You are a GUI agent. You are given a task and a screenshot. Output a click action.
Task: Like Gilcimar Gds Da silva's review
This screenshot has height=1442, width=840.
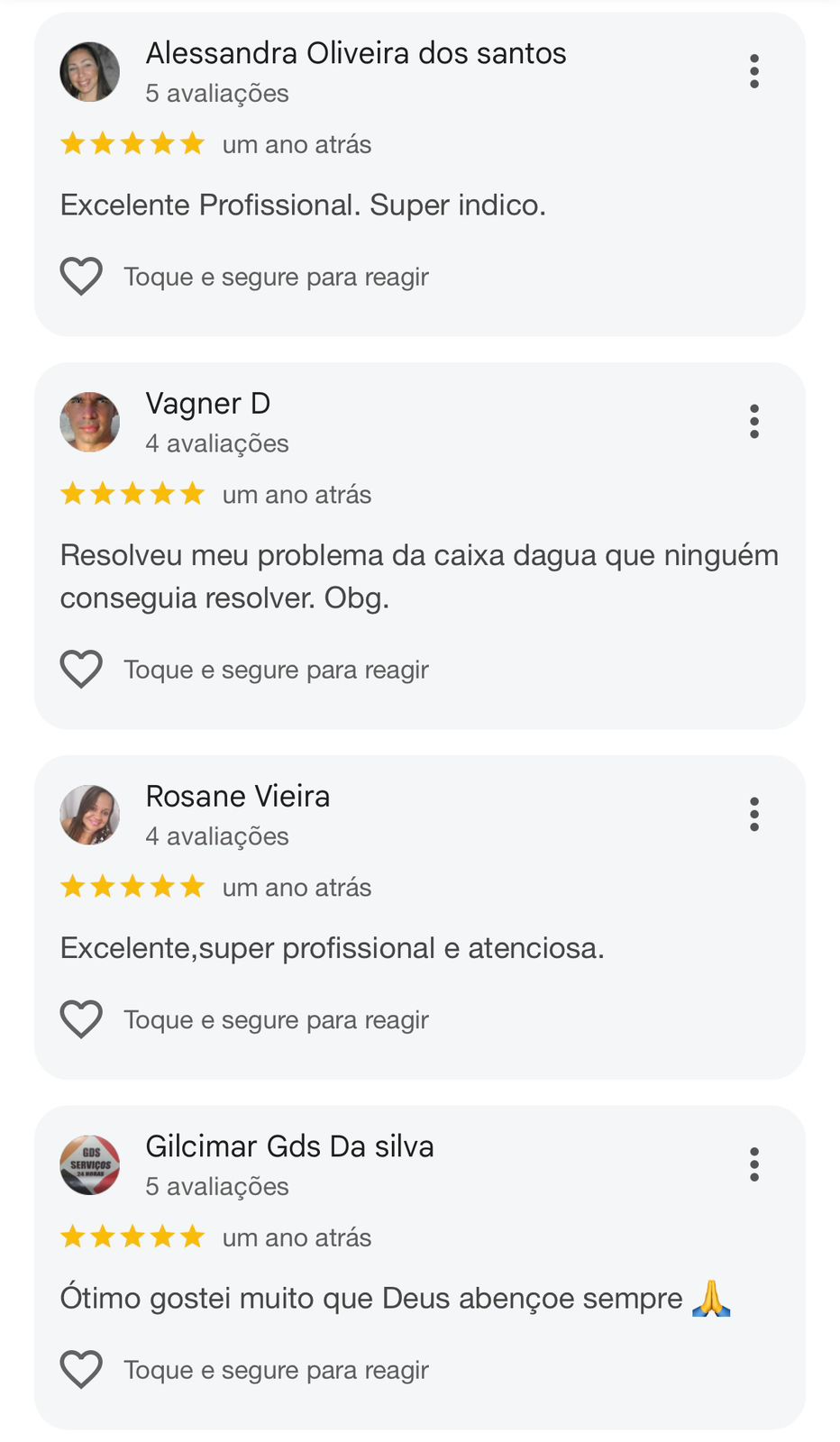[x=81, y=1370]
